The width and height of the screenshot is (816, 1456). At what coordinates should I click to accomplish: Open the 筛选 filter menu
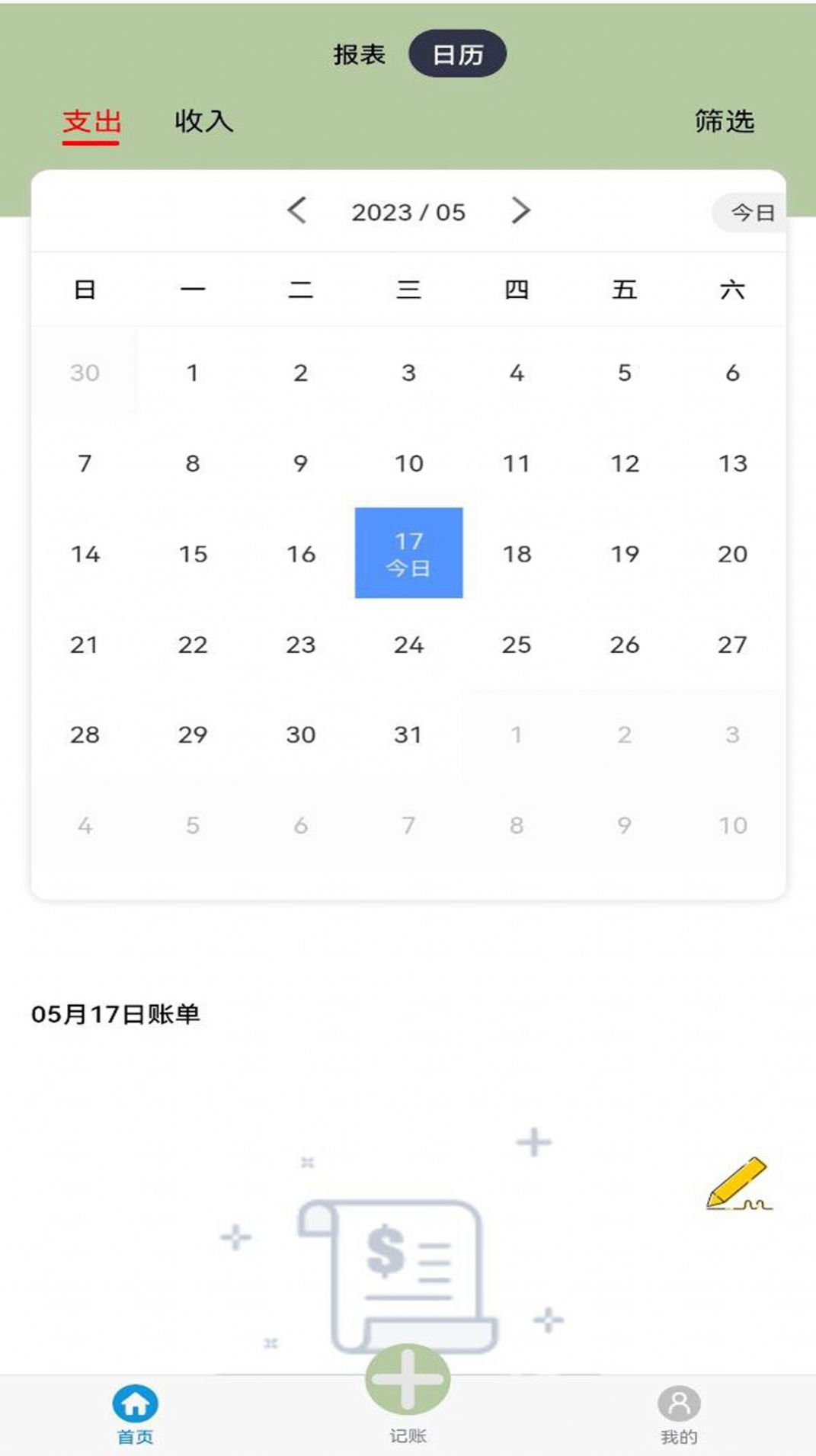(723, 121)
